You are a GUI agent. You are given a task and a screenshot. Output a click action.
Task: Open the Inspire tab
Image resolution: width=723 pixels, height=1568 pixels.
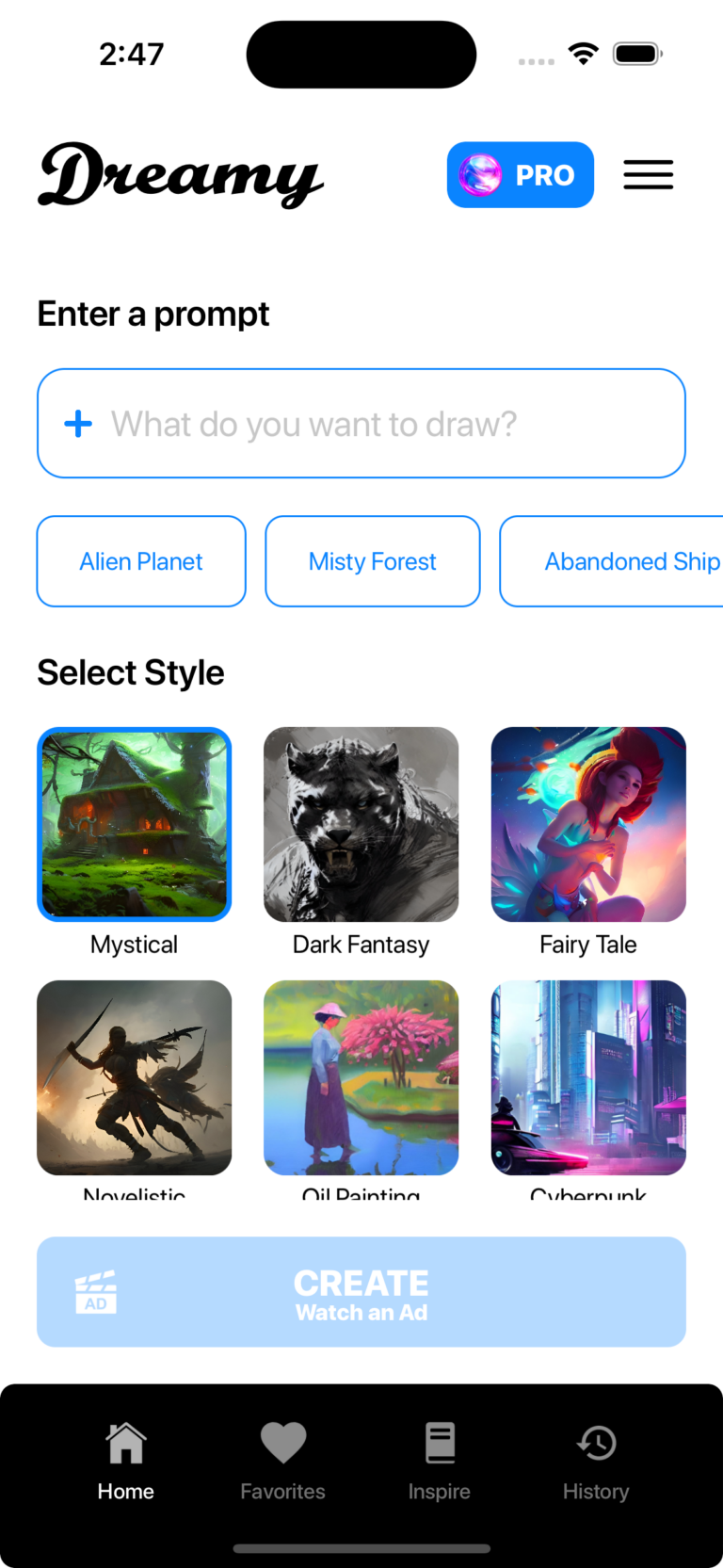tap(440, 1462)
